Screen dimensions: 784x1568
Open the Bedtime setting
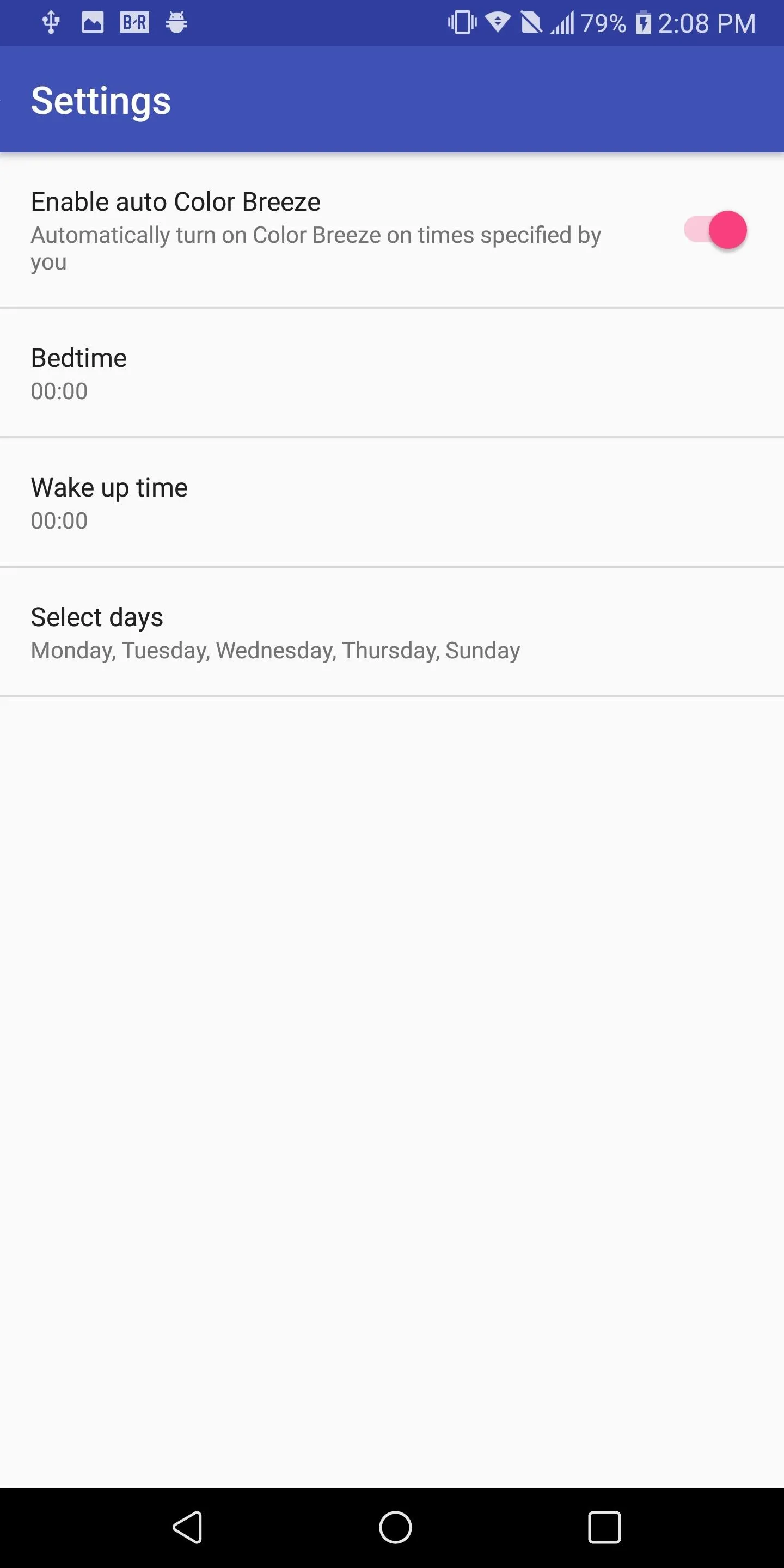[392, 373]
